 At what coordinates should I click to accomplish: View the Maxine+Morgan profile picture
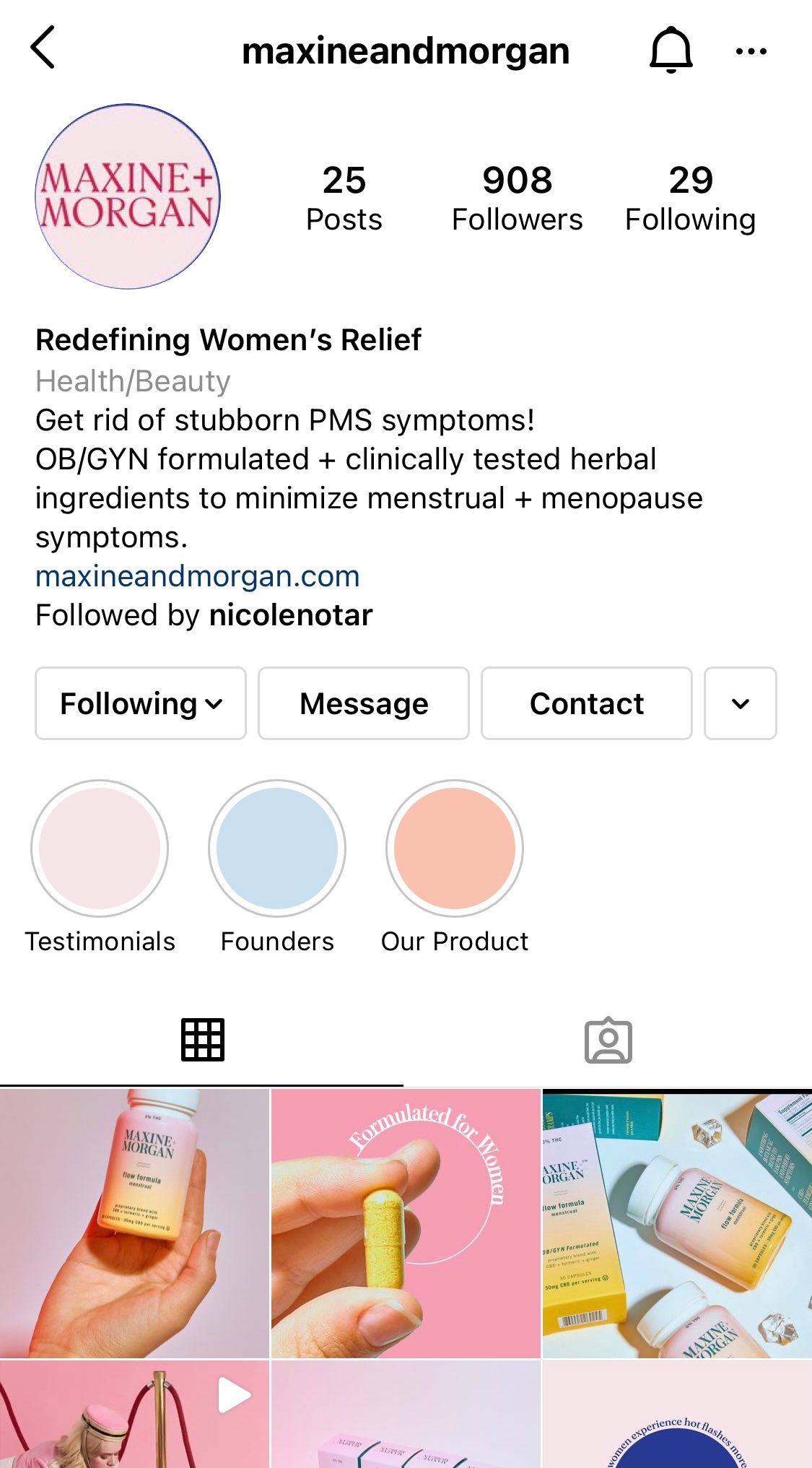tap(128, 196)
